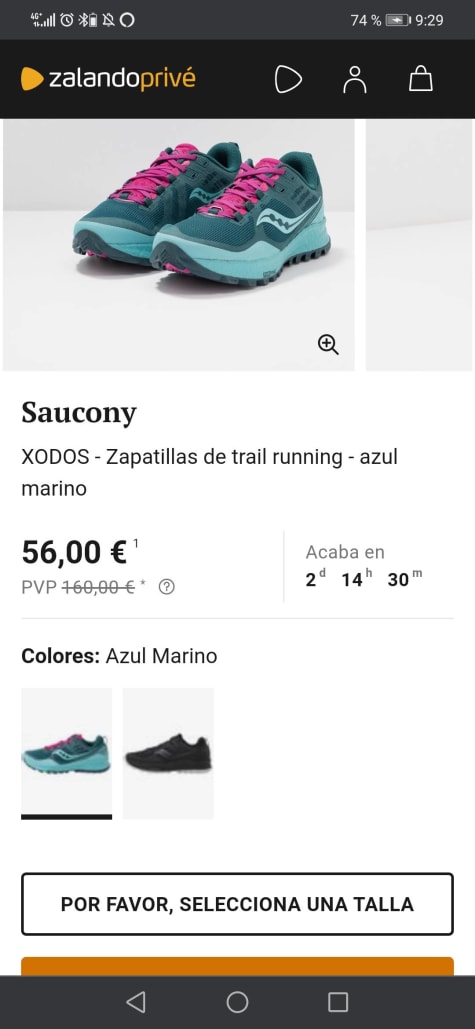
Task: Tap the PVP info question mark
Action: coord(167,587)
